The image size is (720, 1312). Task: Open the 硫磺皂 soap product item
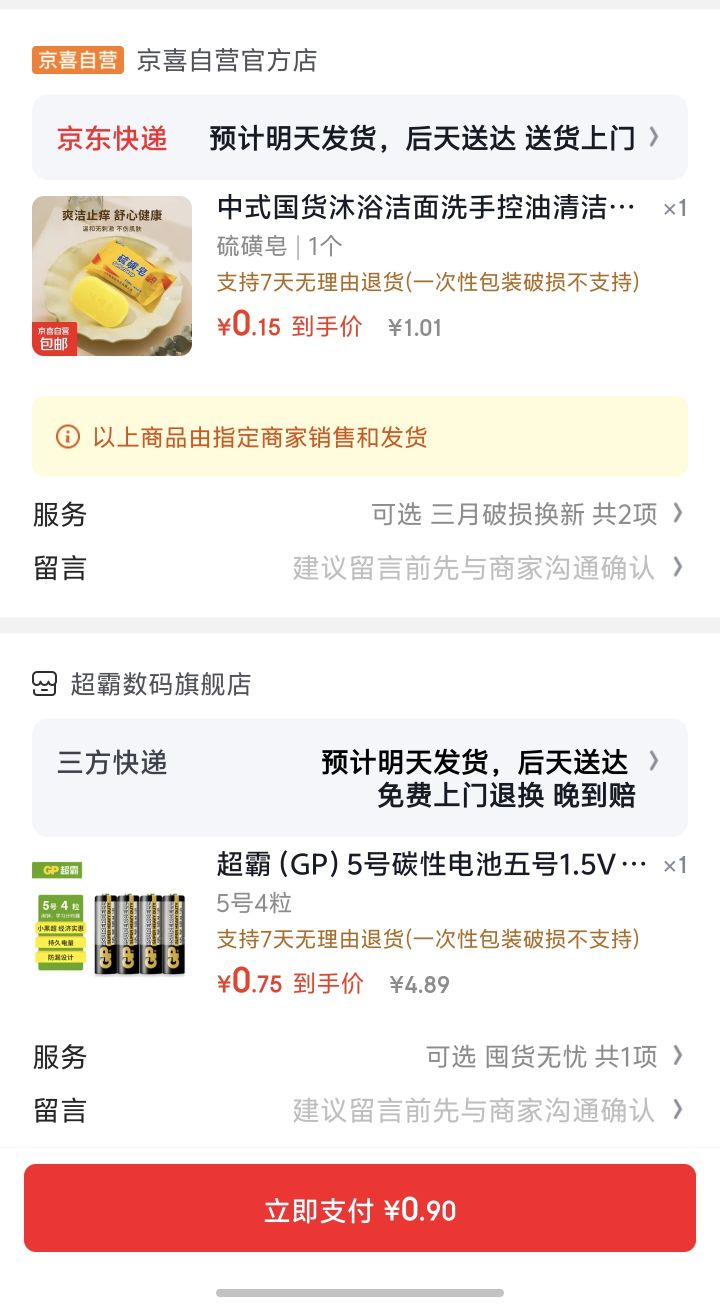click(x=360, y=276)
